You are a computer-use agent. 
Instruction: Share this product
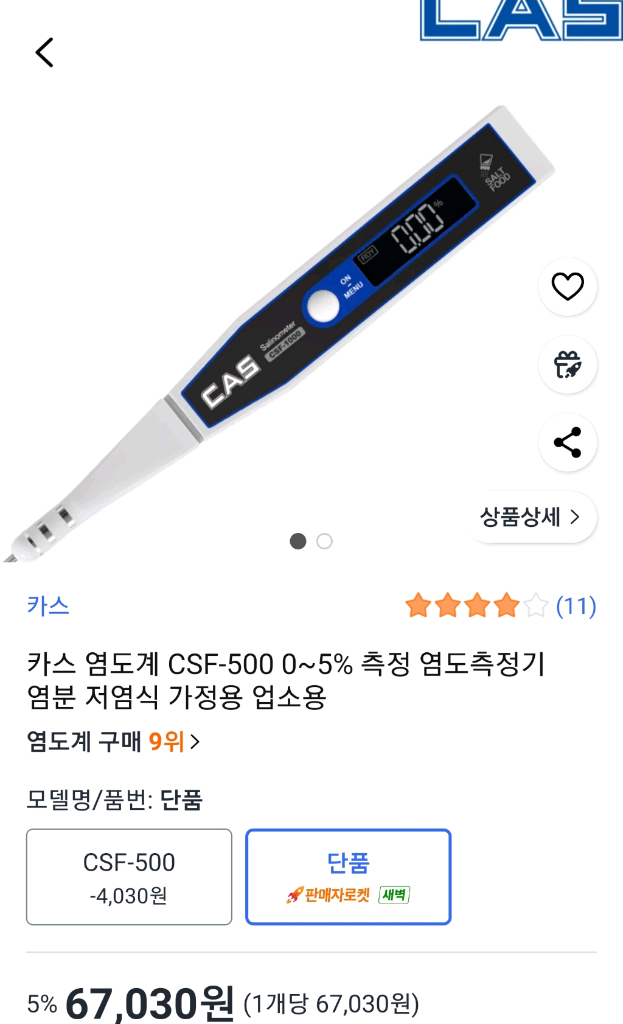point(568,442)
